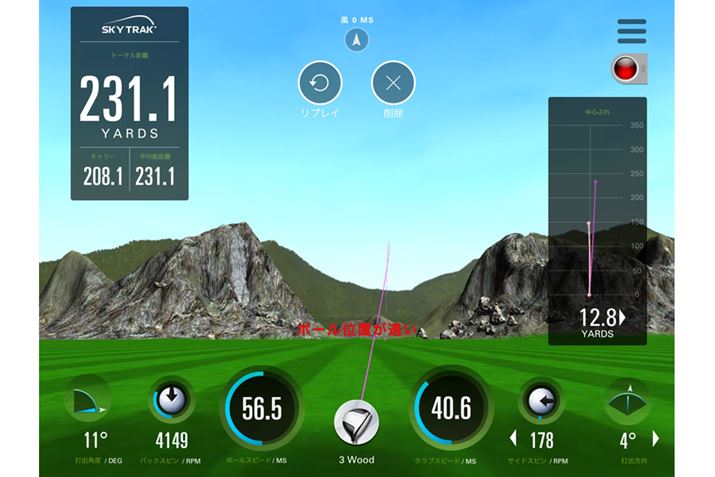Replay the shot with リプレイ
The image size is (715, 477).
320,83
